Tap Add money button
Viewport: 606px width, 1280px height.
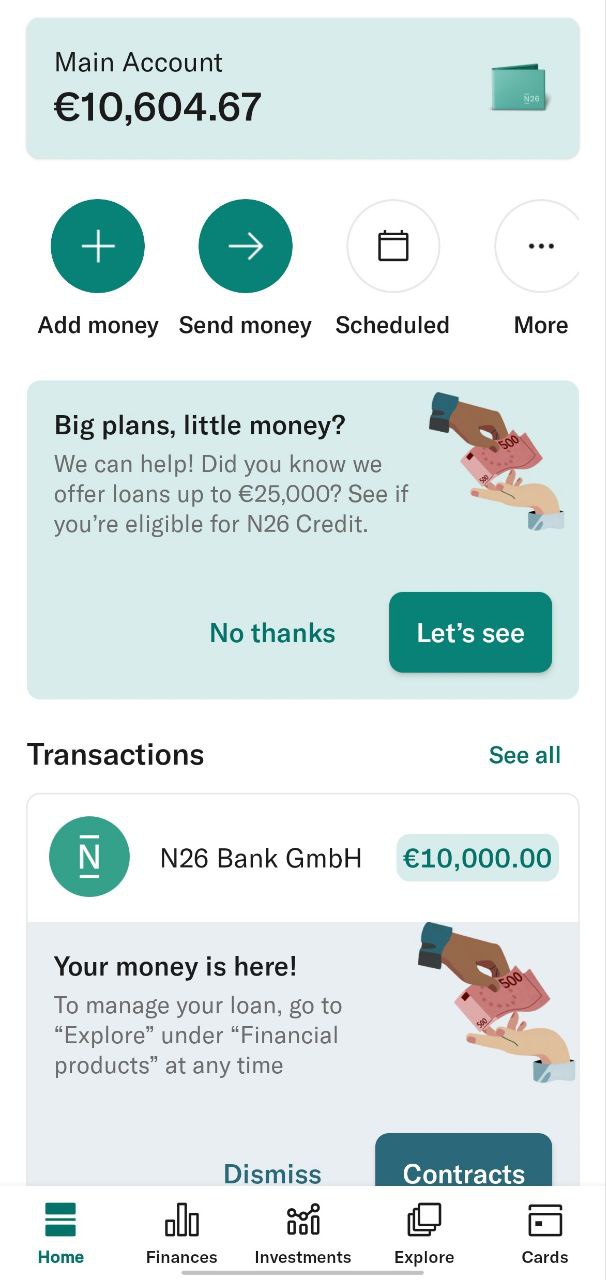pos(98,246)
